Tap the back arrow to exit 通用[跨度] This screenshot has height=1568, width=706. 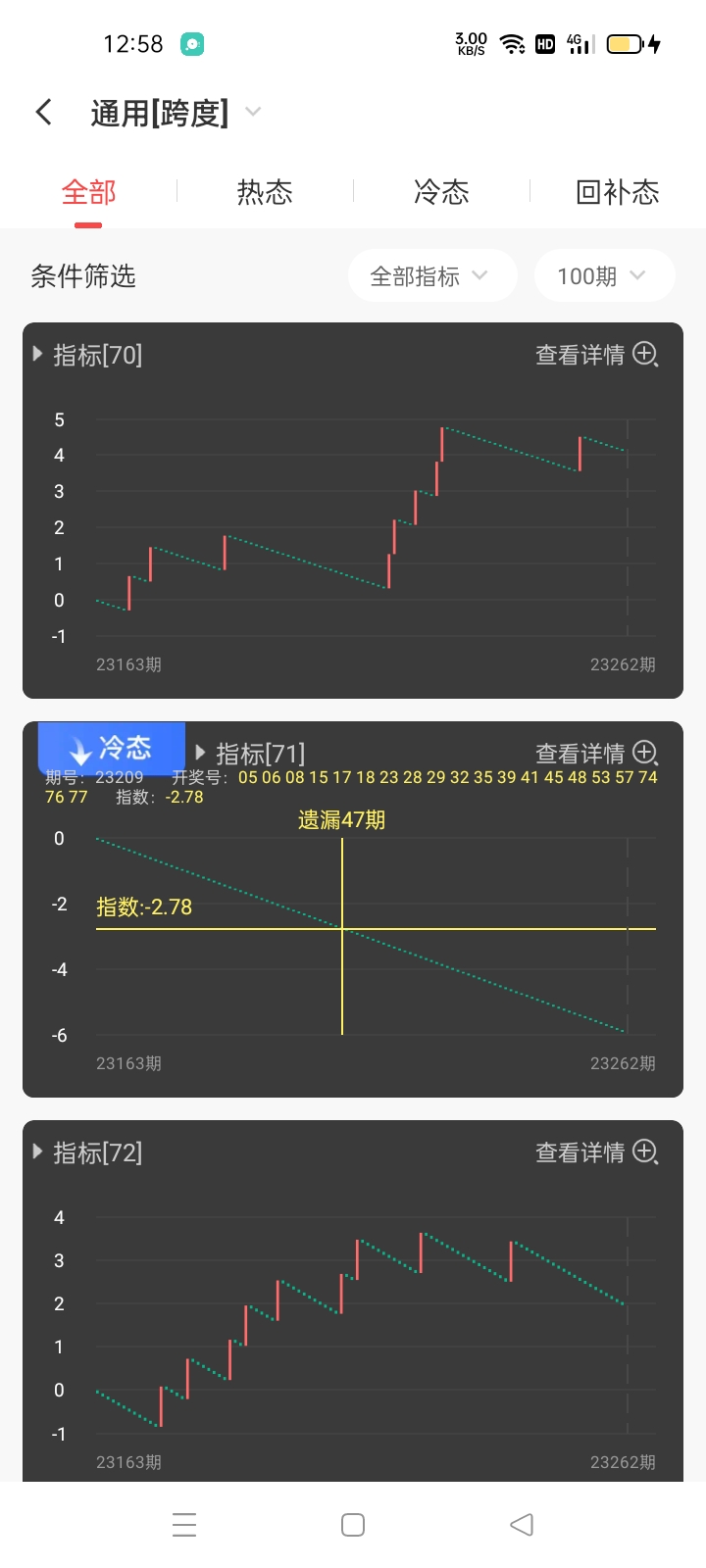(x=43, y=112)
